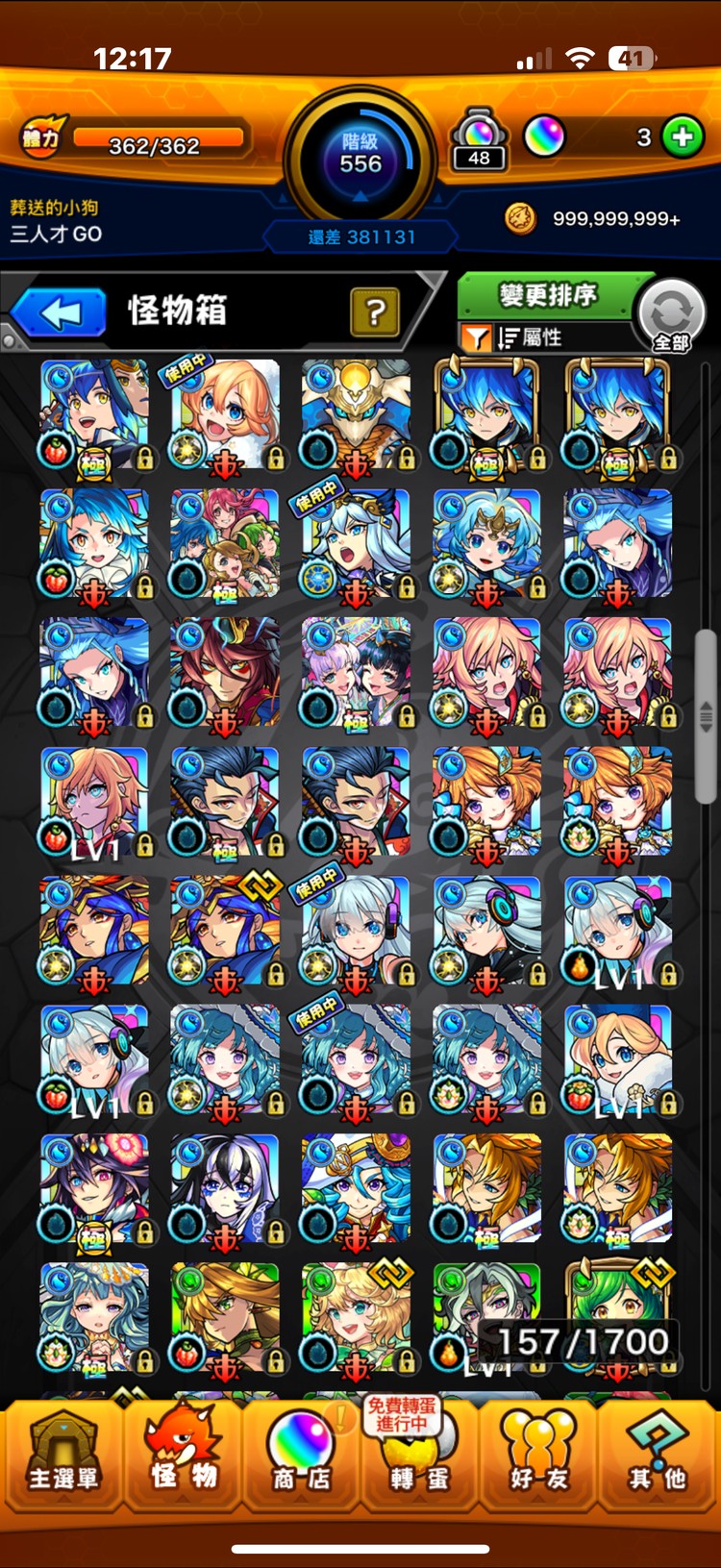The height and width of the screenshot is (1568, 721).
Task: Go back using the blue arrow button
Action: tap(60, 313)
